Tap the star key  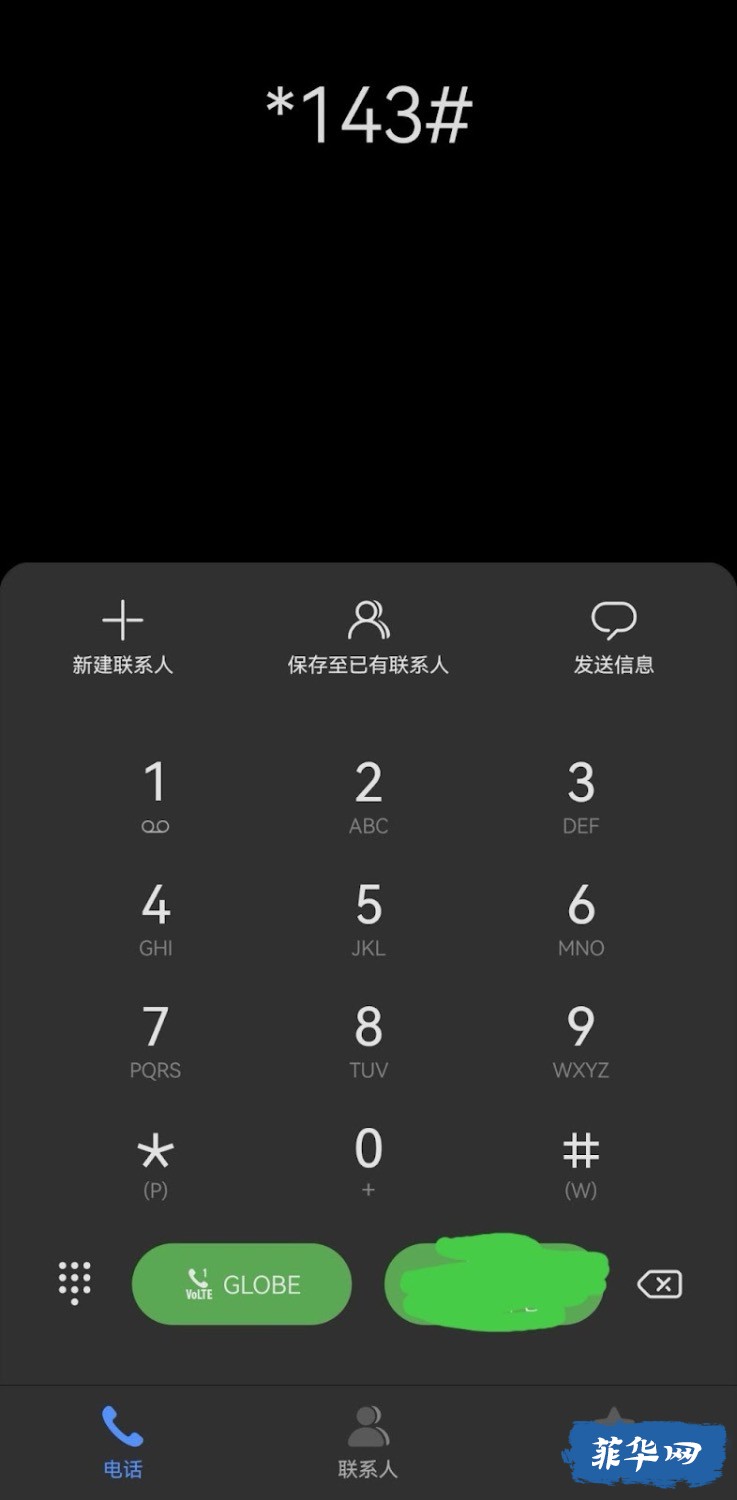point(155,1163)
